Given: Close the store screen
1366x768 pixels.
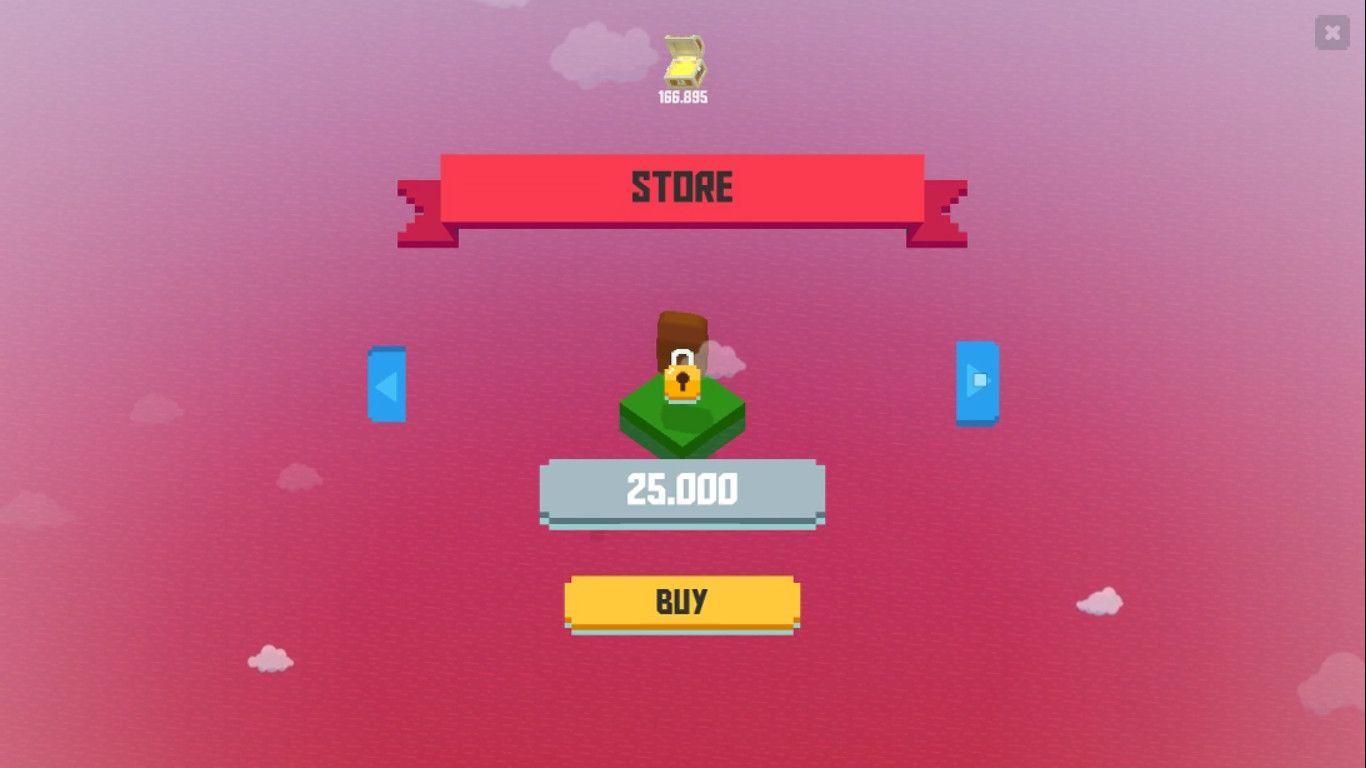Looking at the screenshot, I should 1332,33.
